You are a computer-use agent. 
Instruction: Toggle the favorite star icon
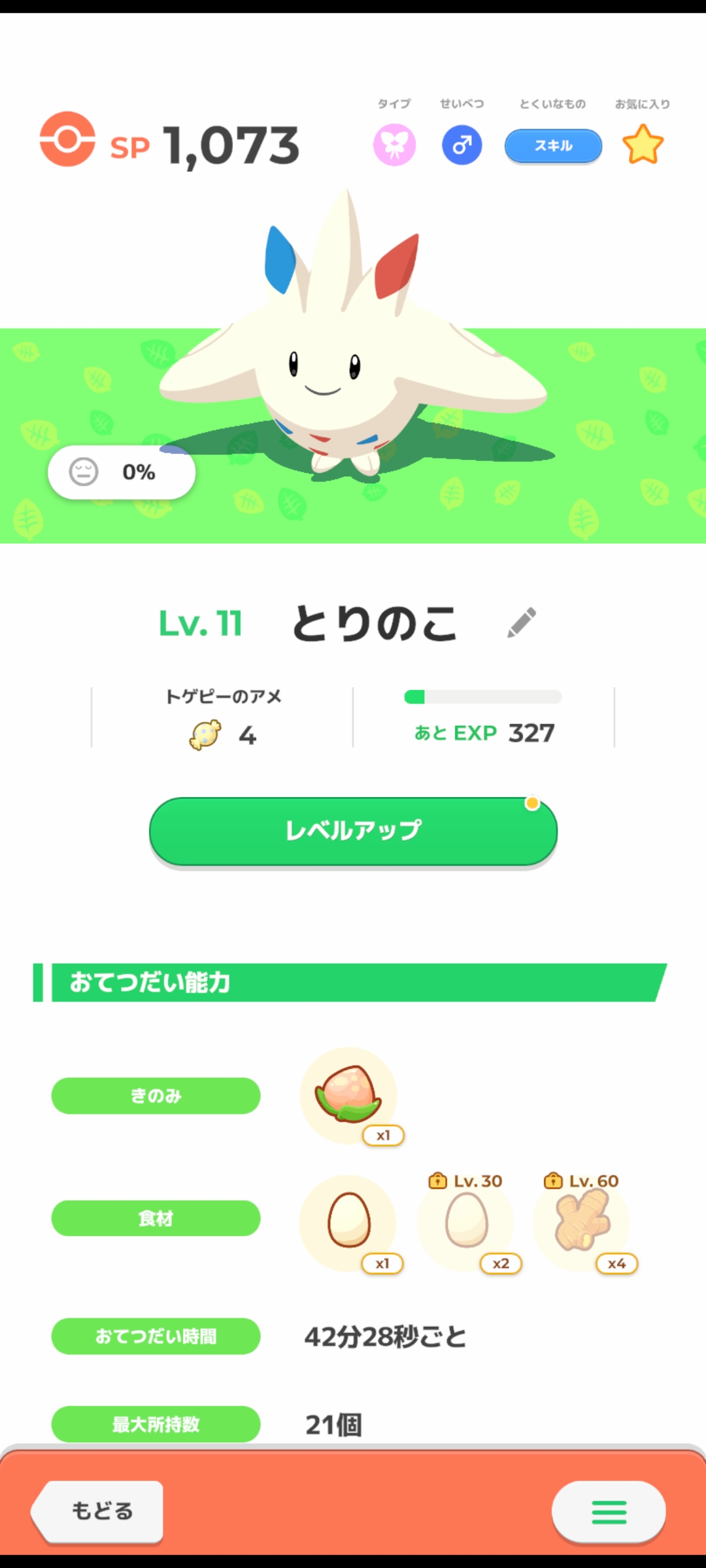tap(643, 145)
